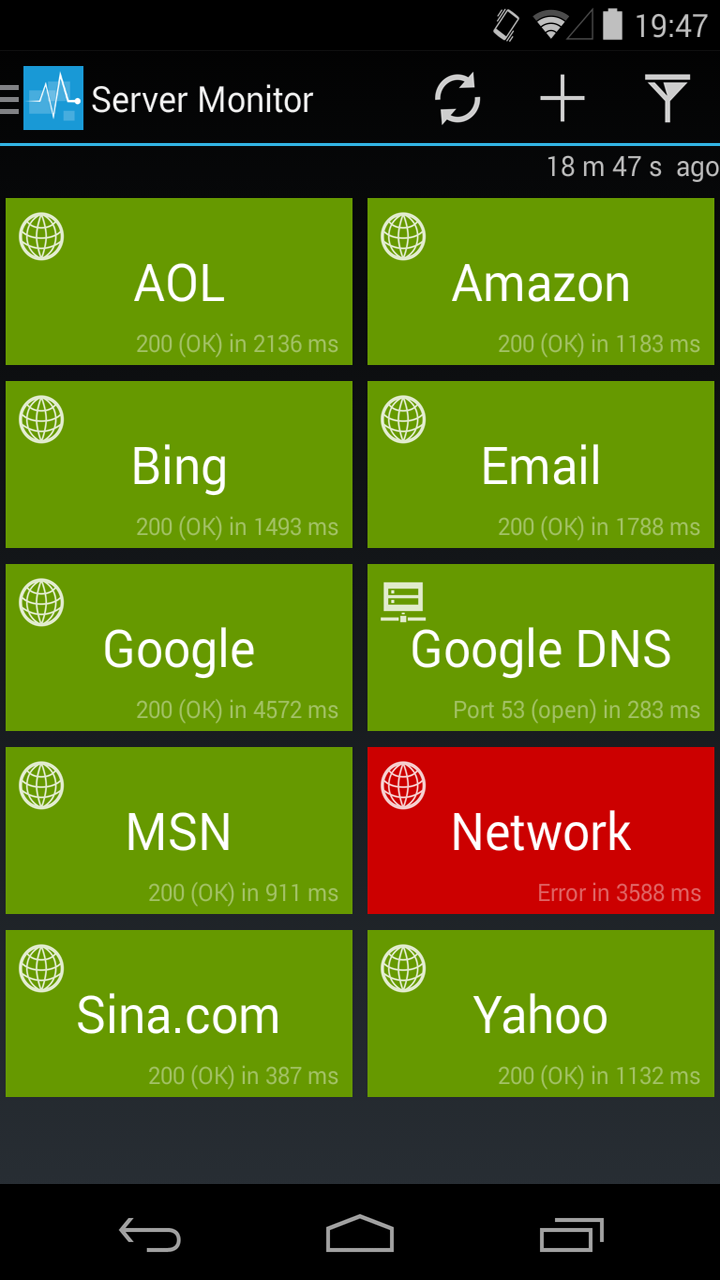The height and width of the screenshot is (1280, 720).
Task: Select the Bing server entry
Action: click(178, 464)
